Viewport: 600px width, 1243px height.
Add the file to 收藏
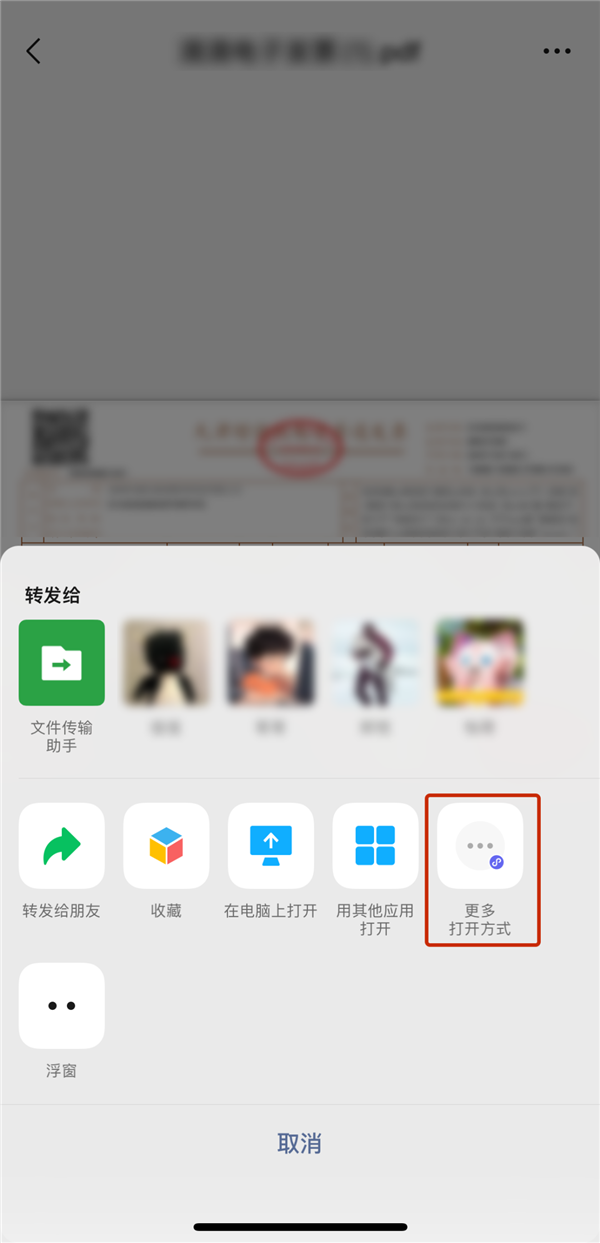coord(166,846)
